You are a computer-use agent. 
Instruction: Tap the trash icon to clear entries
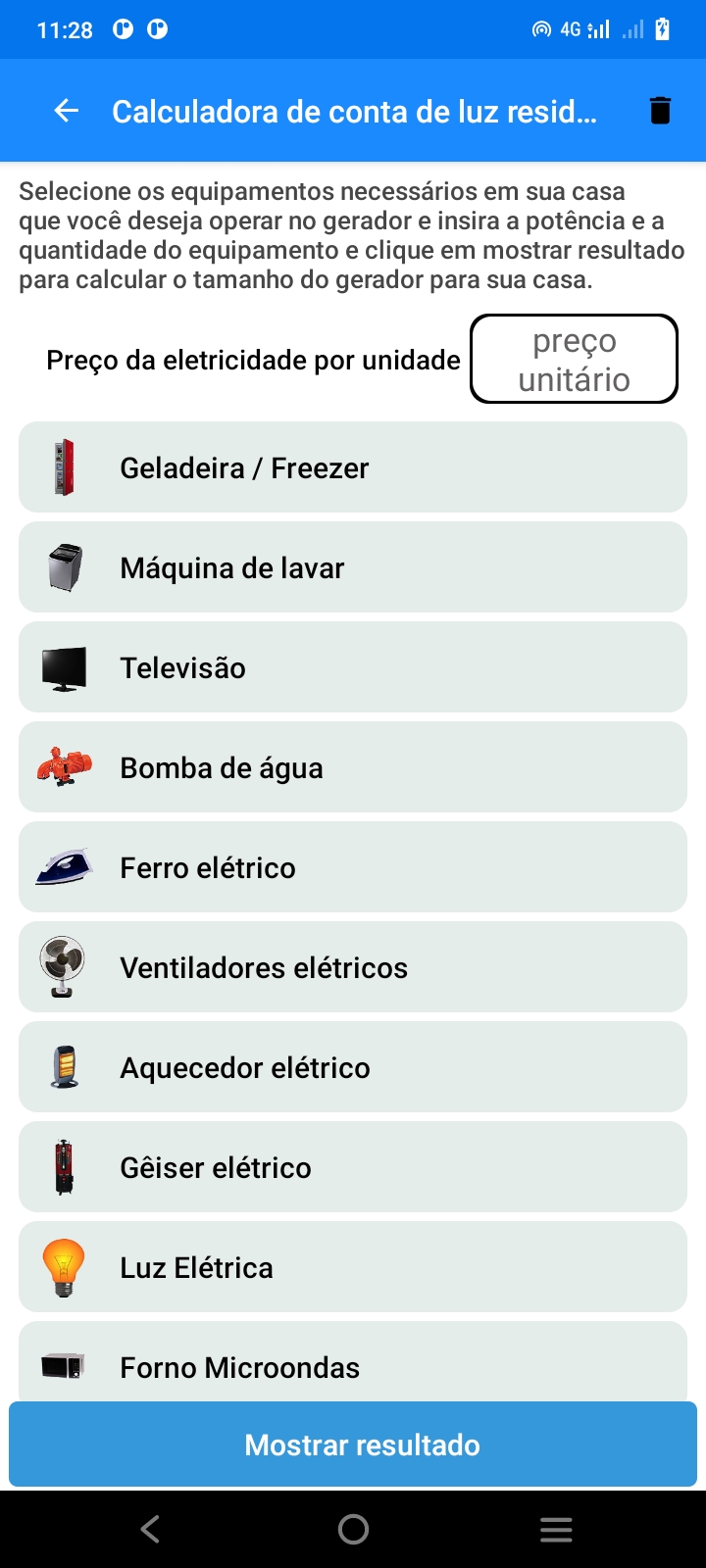[x=660, y=112]
